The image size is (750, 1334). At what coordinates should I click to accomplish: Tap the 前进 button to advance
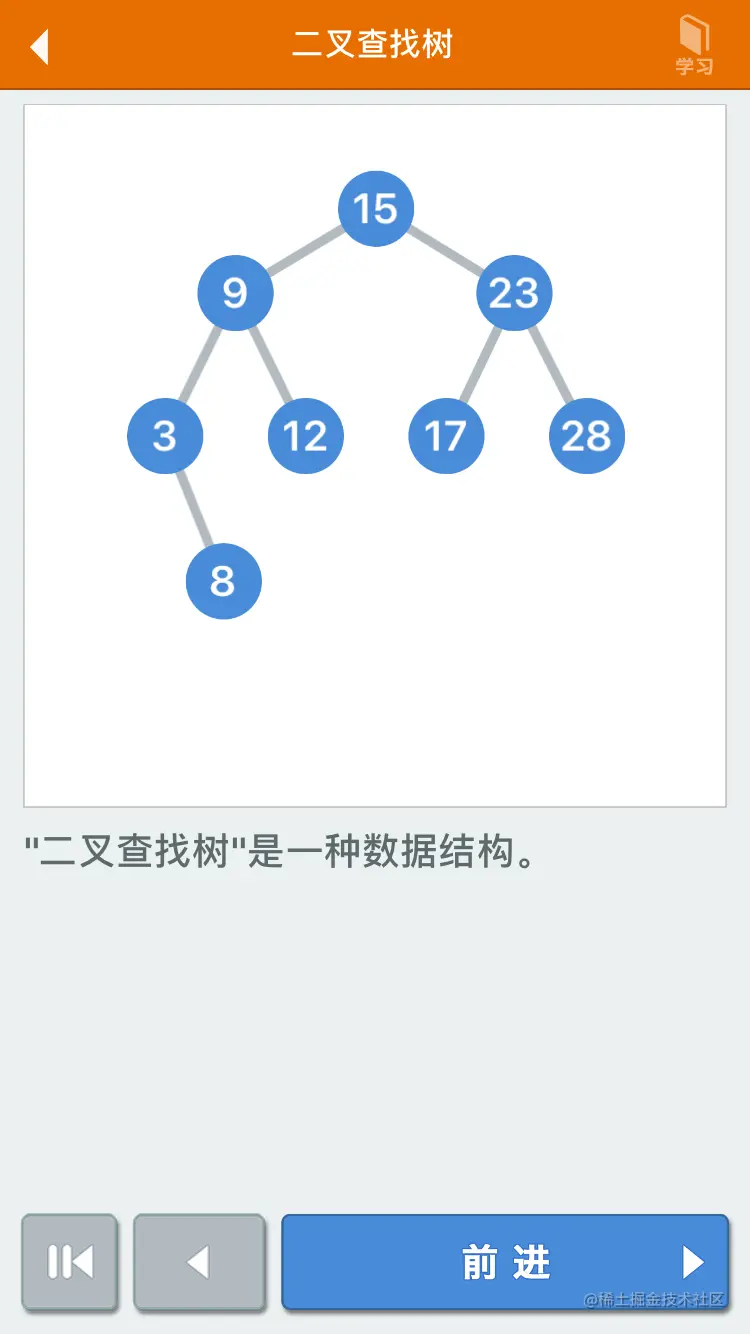(x=505, y=1262)
